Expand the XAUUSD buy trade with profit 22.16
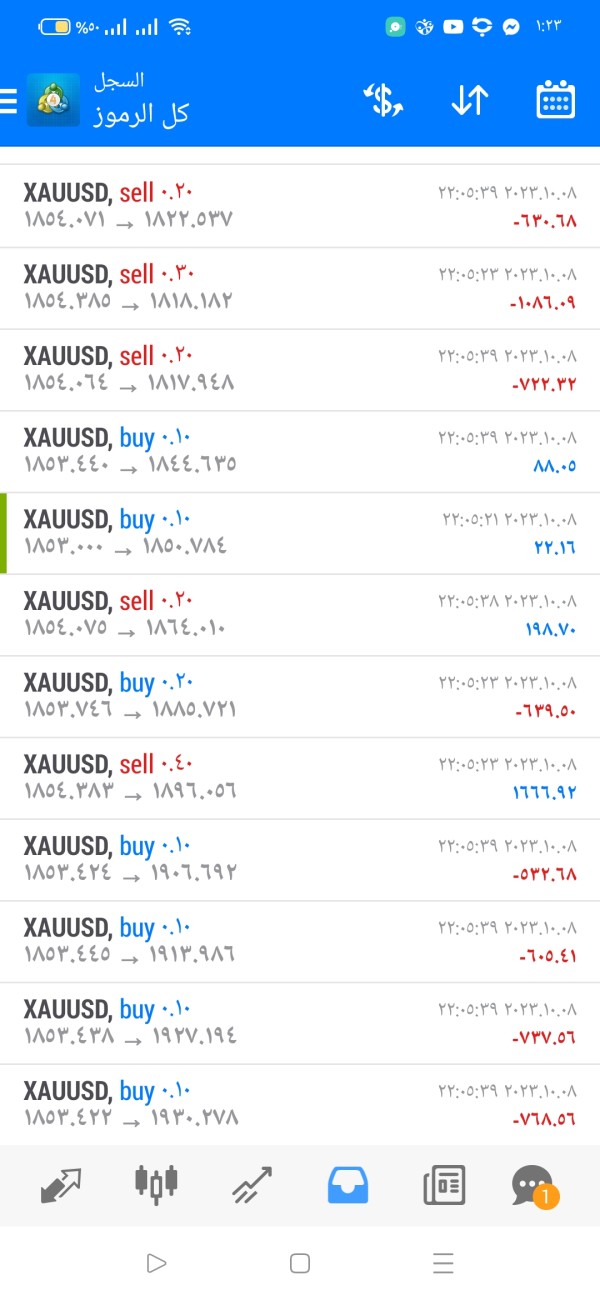The image size is (600, 1300). pos(300,533)
